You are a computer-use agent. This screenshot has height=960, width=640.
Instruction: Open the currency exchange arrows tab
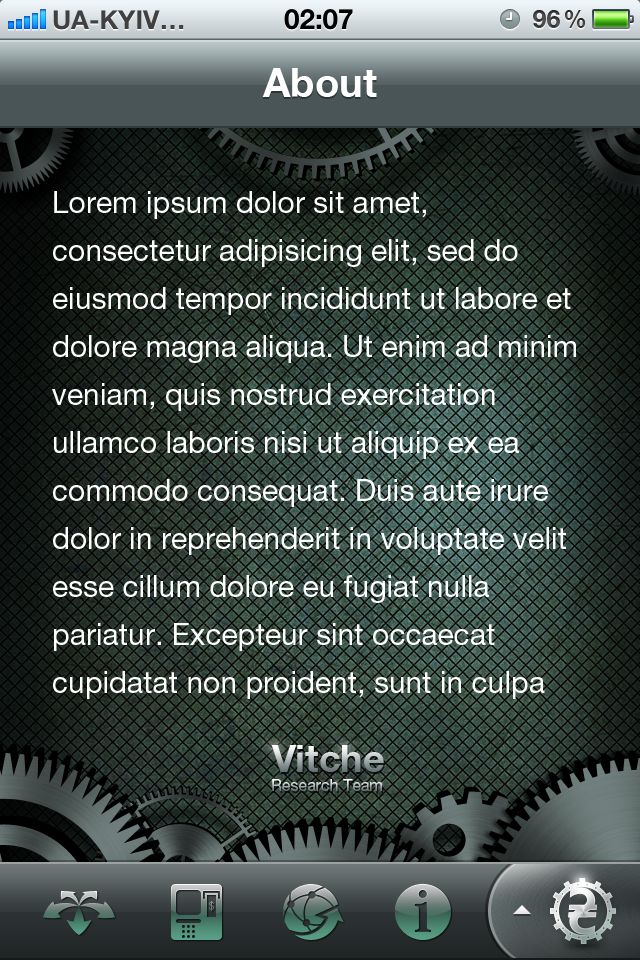79,911
